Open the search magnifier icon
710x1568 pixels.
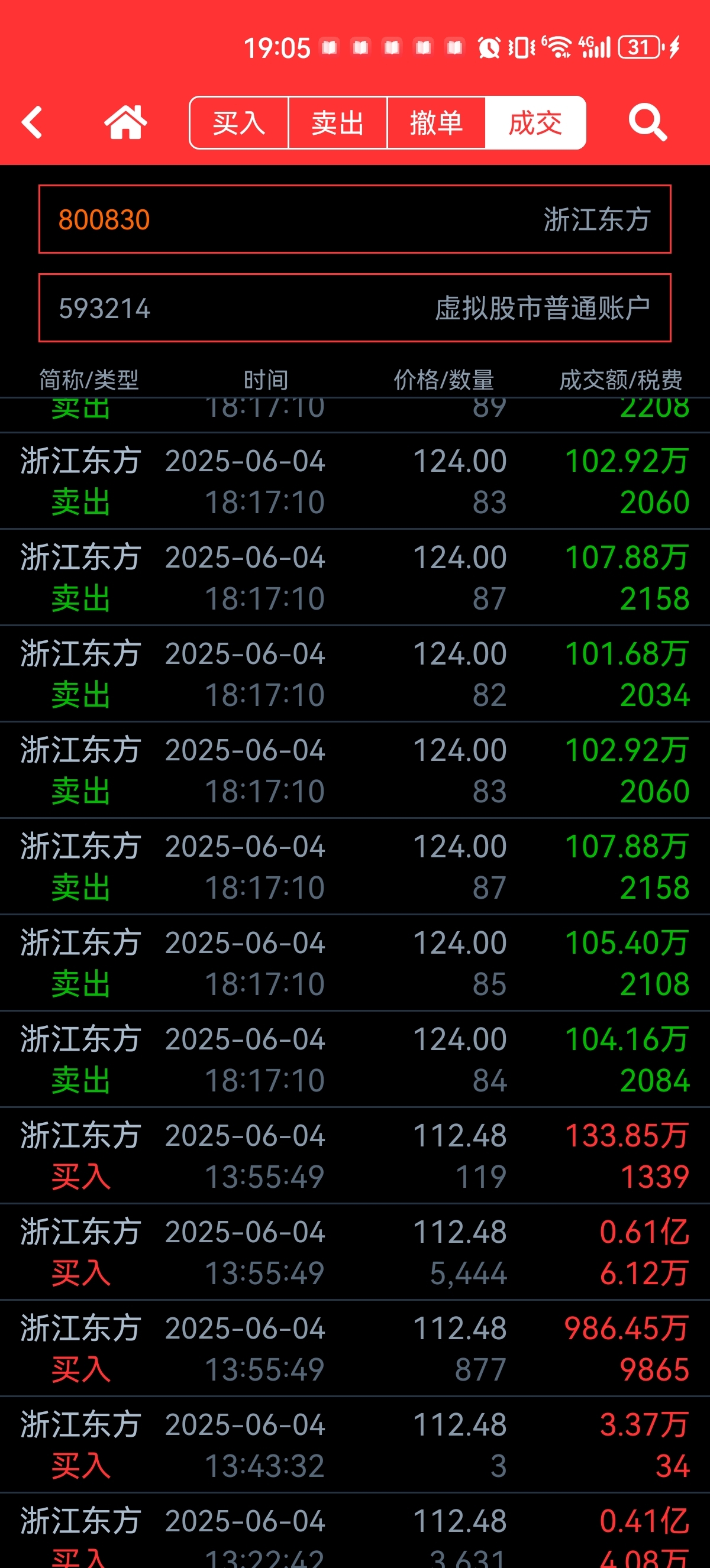647,122
